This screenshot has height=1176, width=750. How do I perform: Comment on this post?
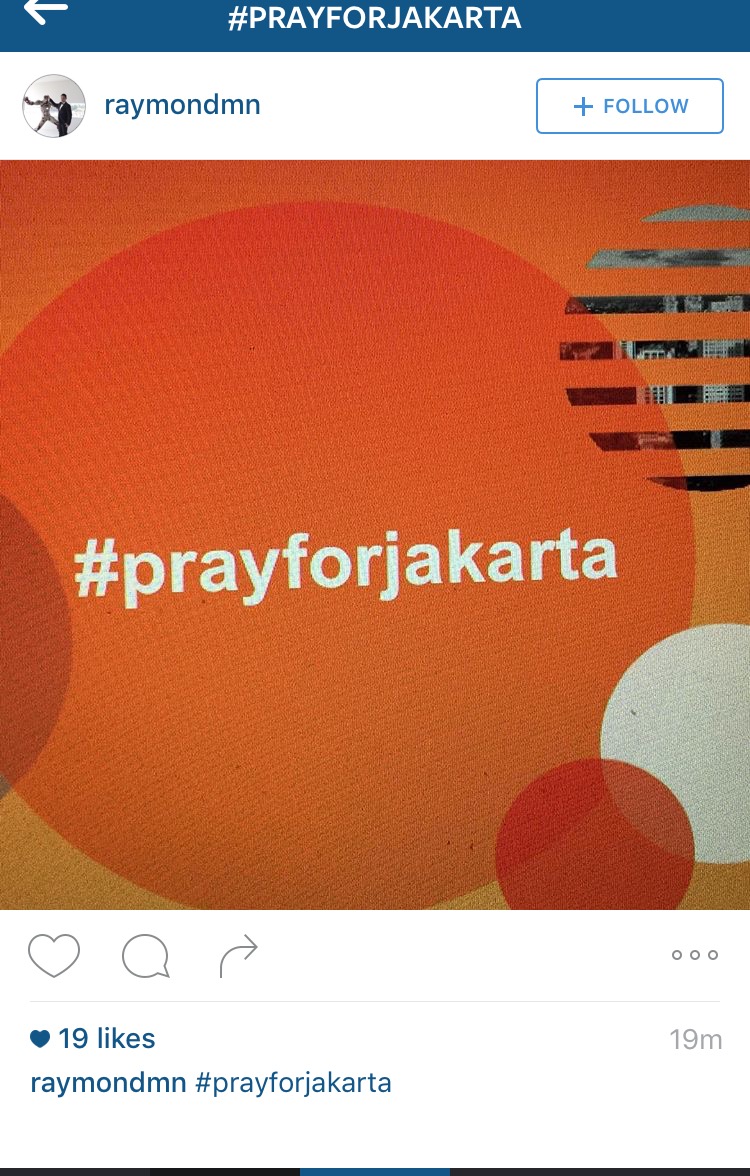[146, 956]
